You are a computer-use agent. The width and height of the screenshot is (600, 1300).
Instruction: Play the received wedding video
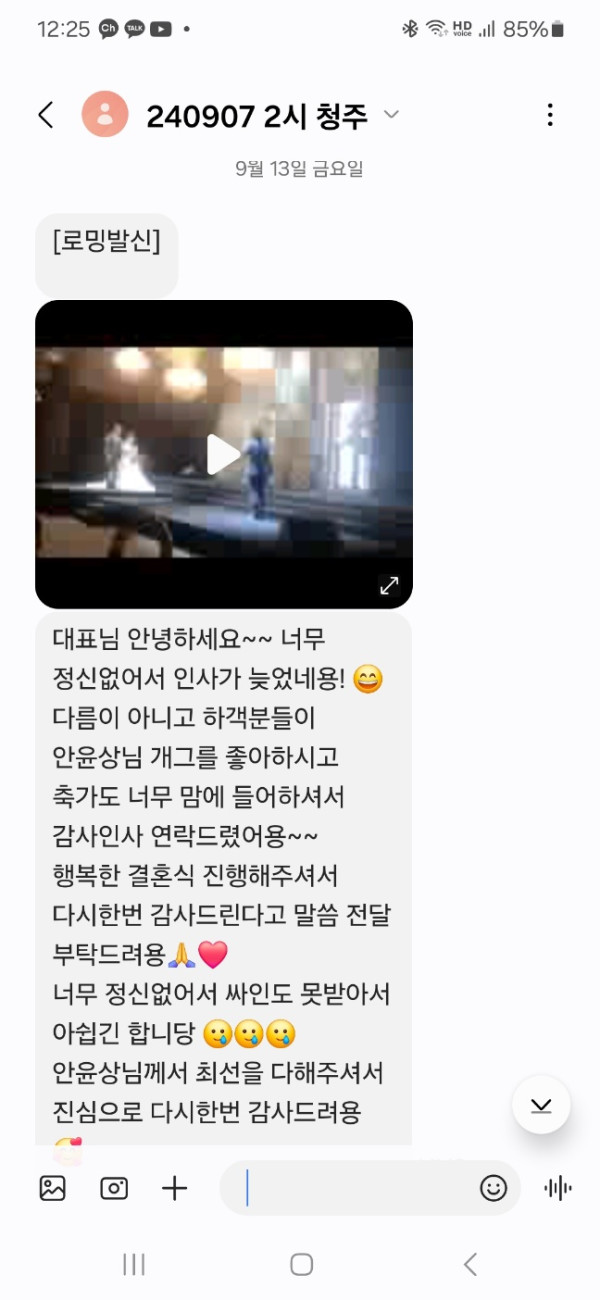point(223,455)
